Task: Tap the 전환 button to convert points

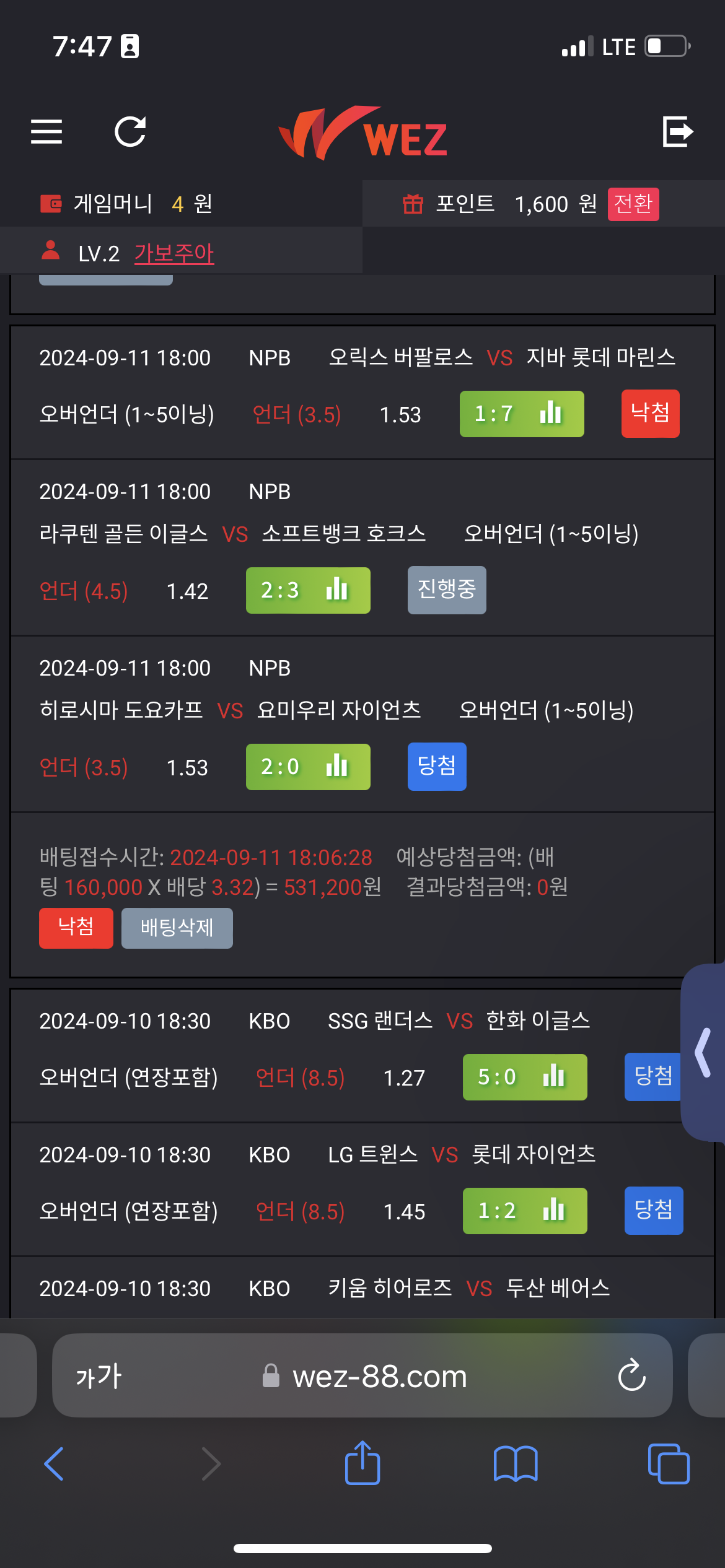Action: pos(633,204)
